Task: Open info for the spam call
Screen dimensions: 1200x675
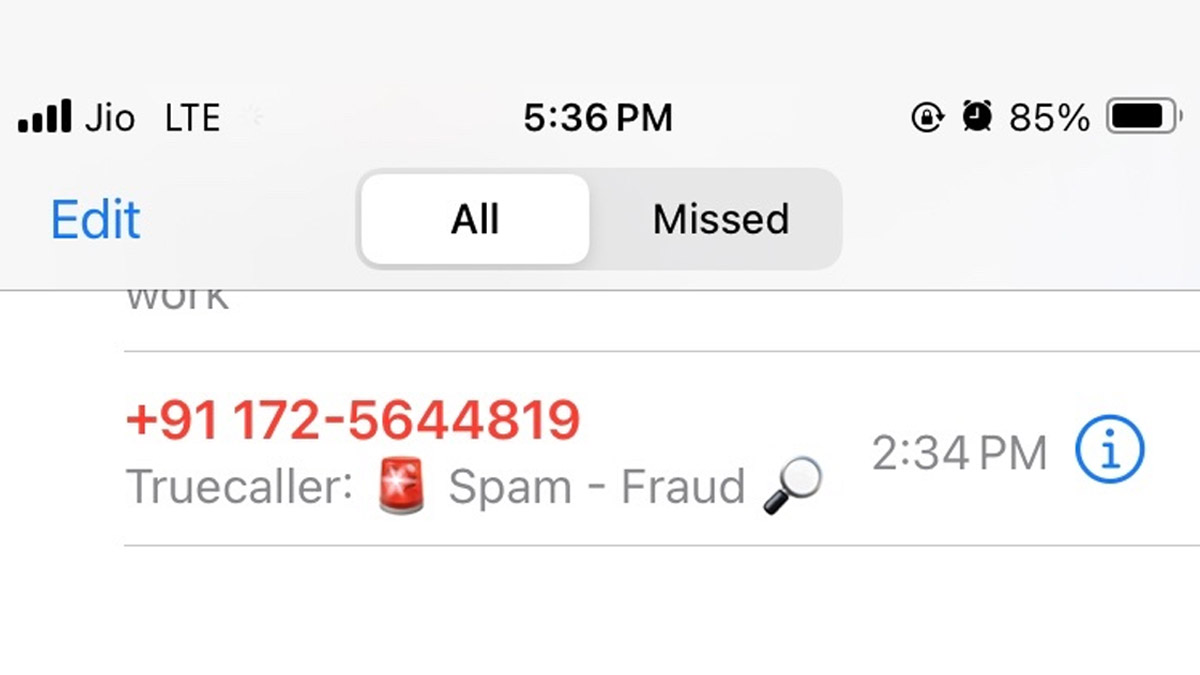Action: (1109, 452)
